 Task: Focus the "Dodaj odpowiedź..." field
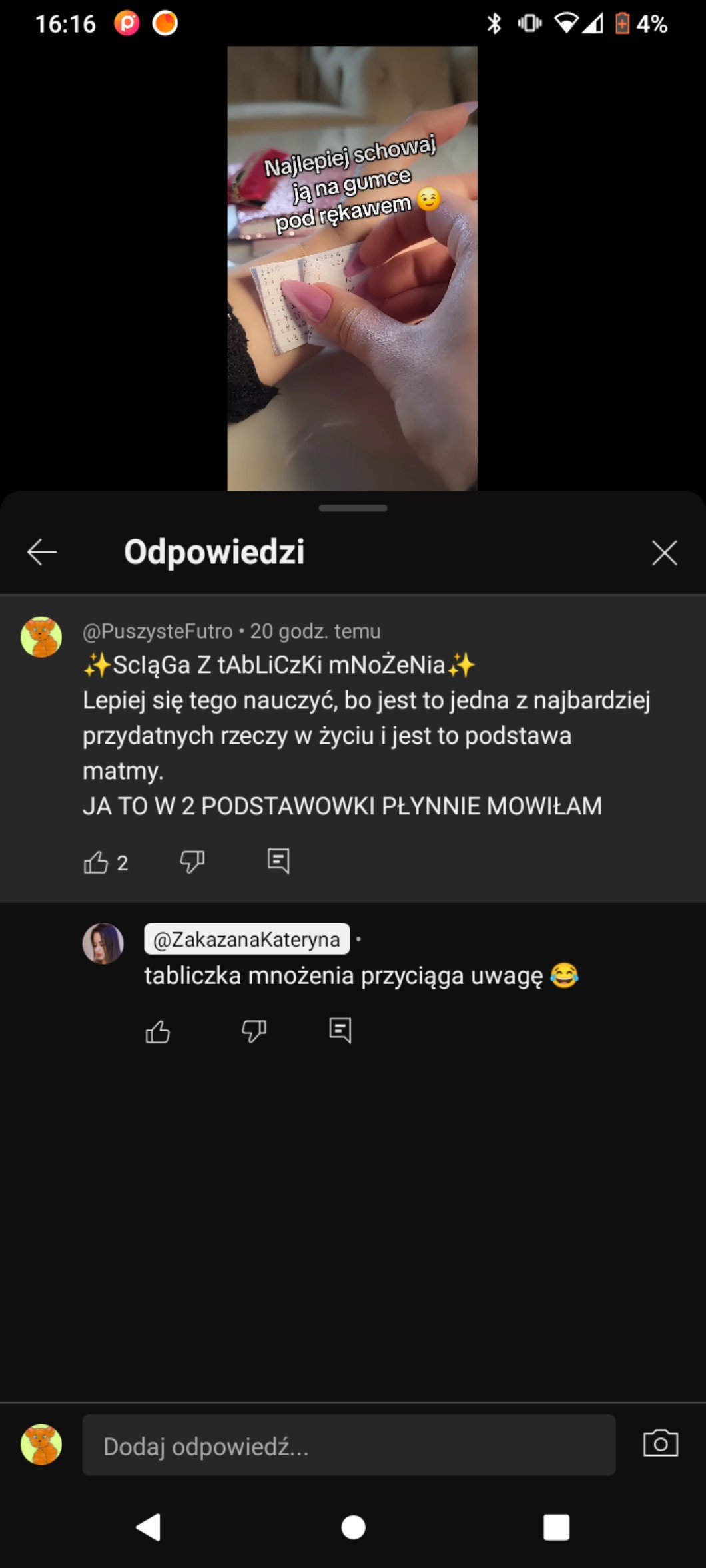click(x=348, y=1445)
